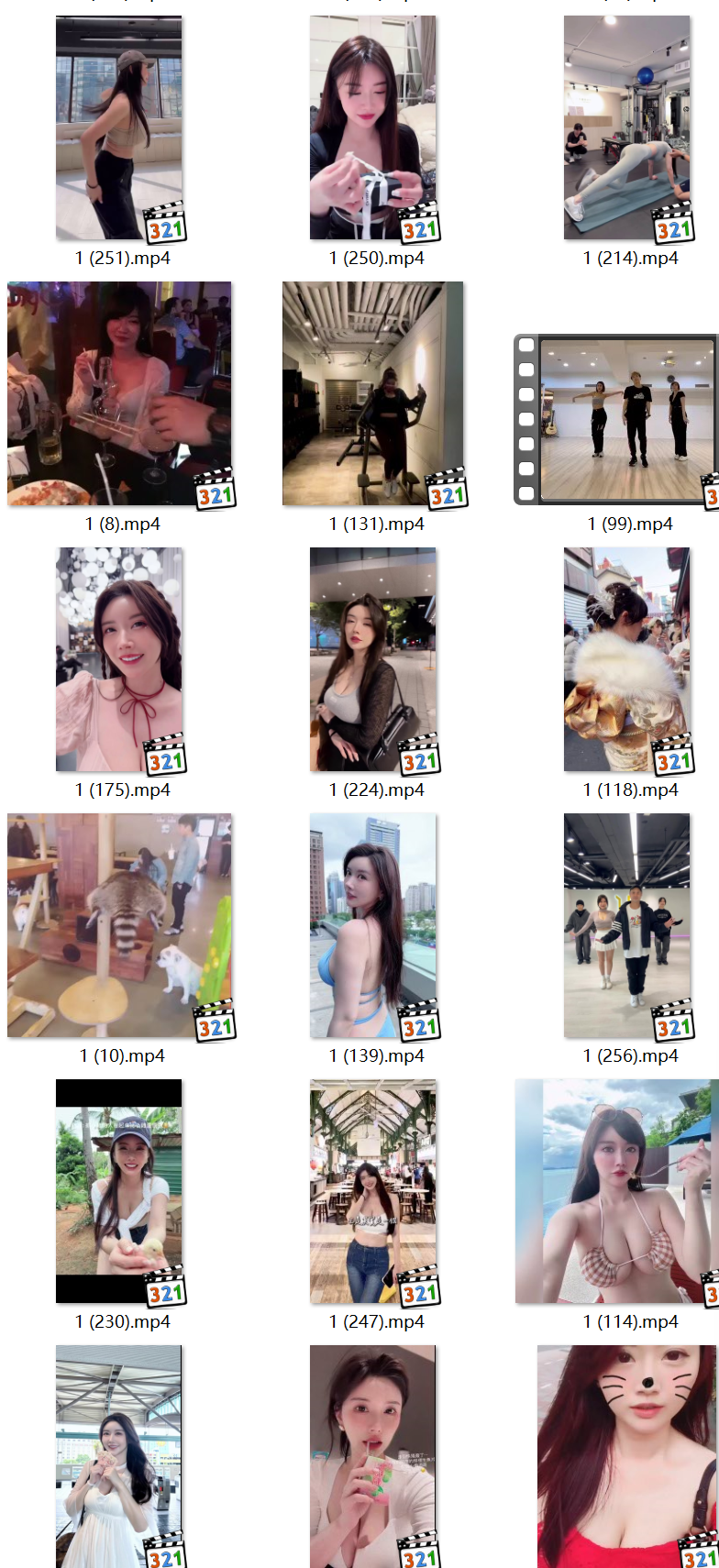
Task: Open video file 1 (251).mp4
Action: tap(119, 128)
